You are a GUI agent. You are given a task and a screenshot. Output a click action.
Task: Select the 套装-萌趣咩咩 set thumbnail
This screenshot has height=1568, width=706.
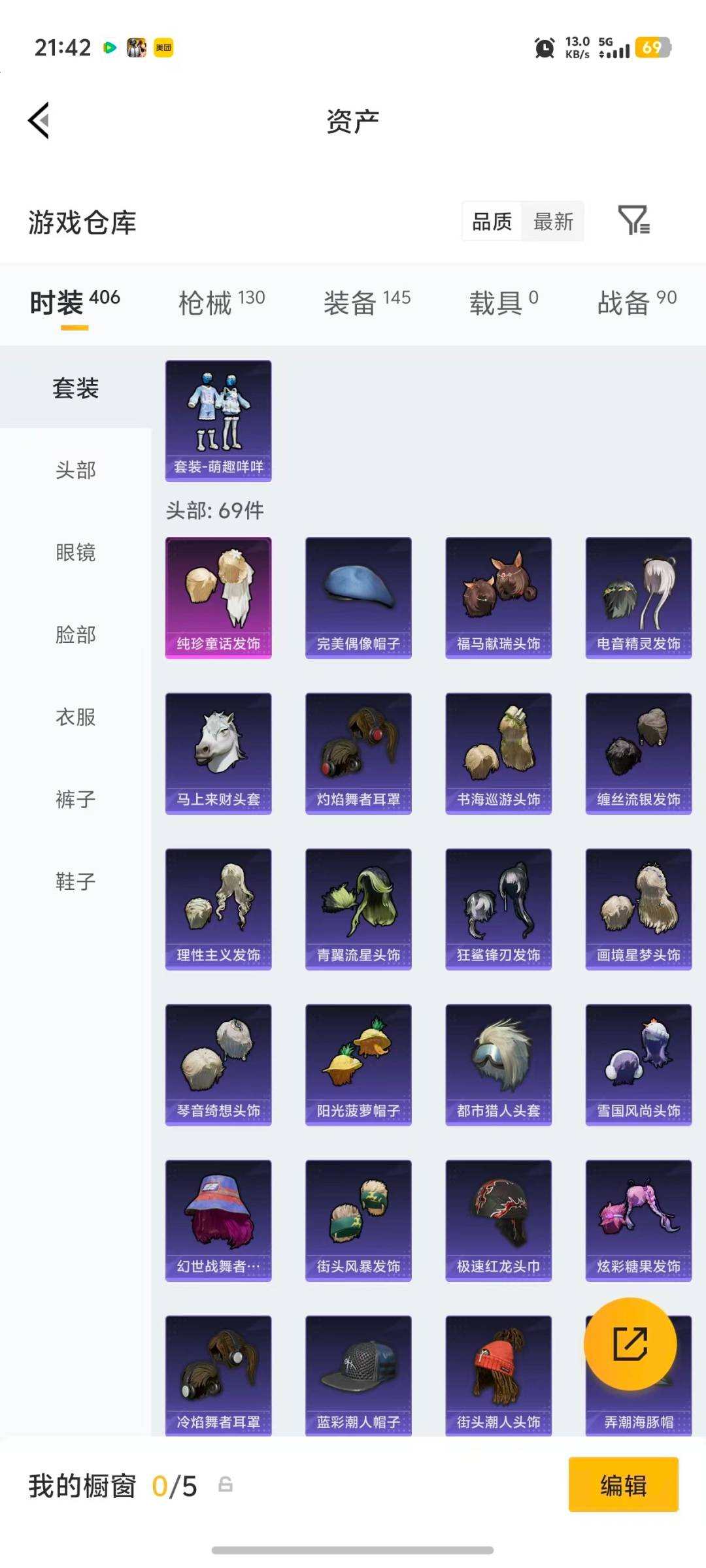tap(219, 421)
